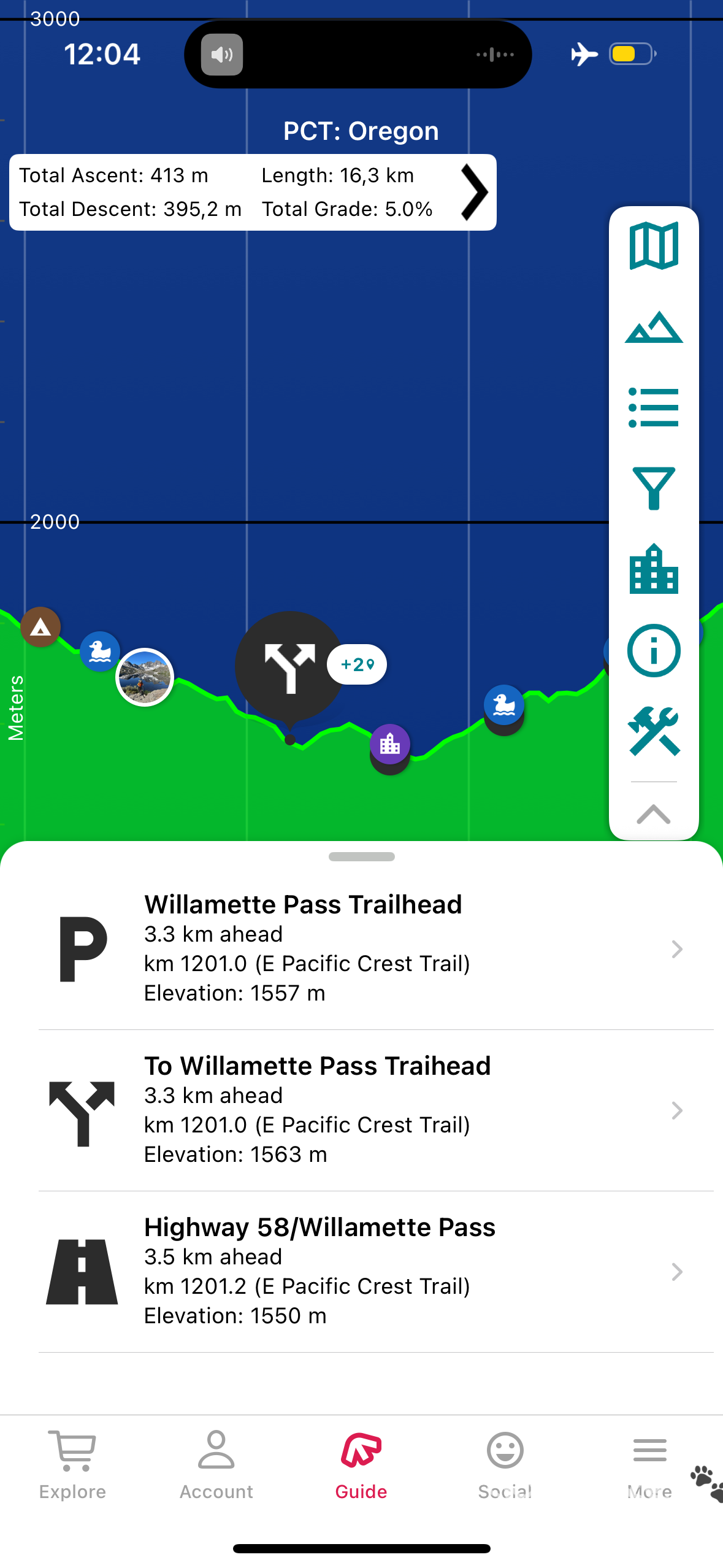Expand the elevation stats panel arrow
The height and width of the screenshot is (1568, 723).
coord(474,192)
